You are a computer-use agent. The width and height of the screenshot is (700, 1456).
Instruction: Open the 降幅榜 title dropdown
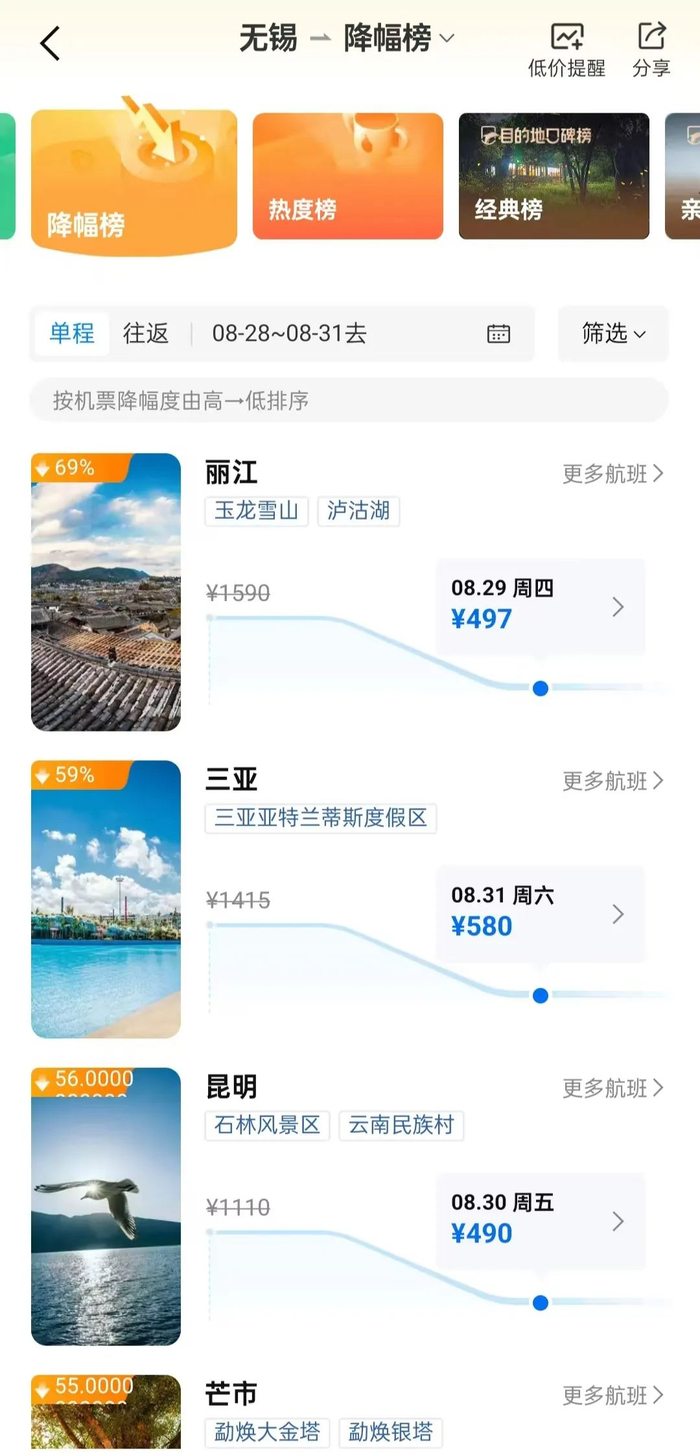400,39
